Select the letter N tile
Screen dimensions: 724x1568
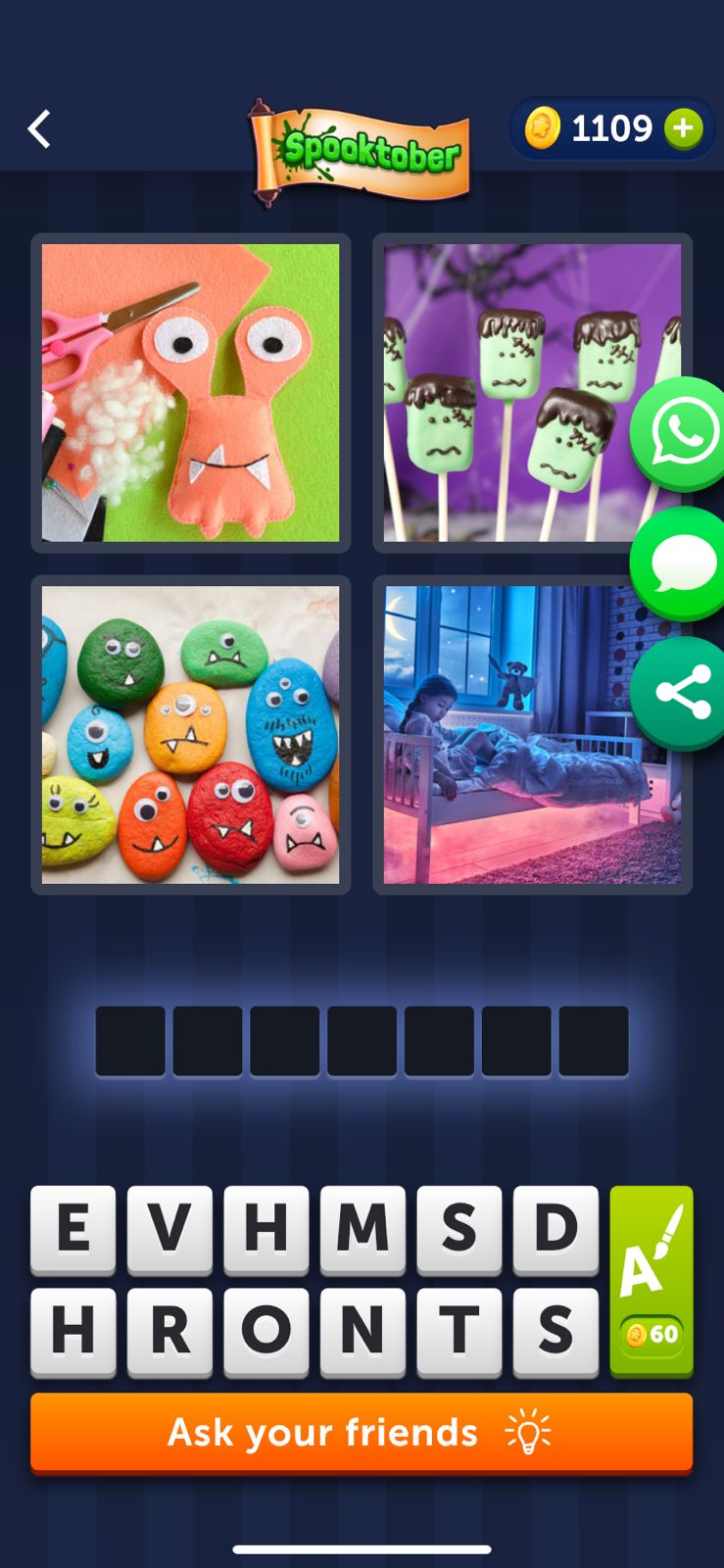coord(362,1331)
